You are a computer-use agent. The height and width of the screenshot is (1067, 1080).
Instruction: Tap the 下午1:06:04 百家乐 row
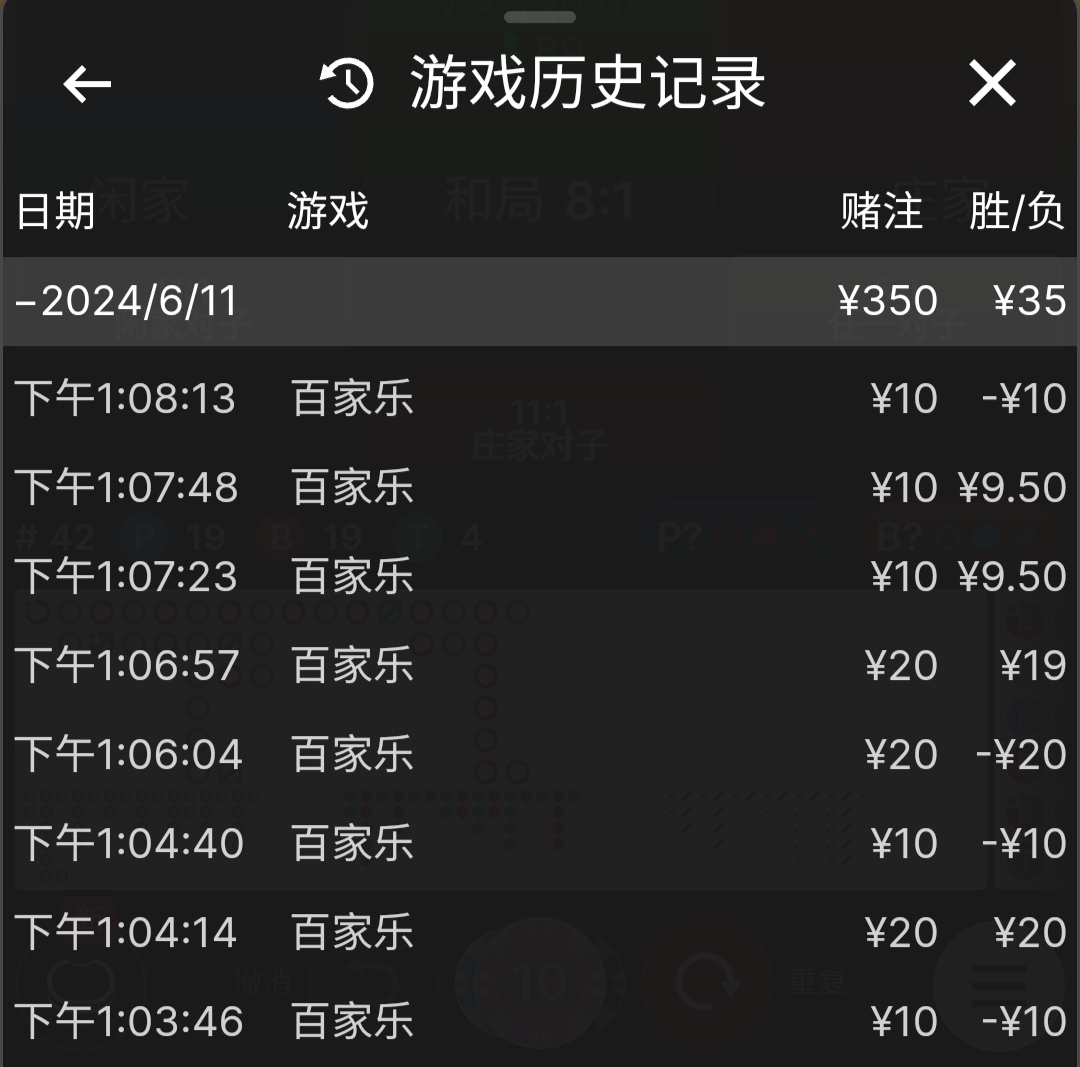tap(540, 755)
